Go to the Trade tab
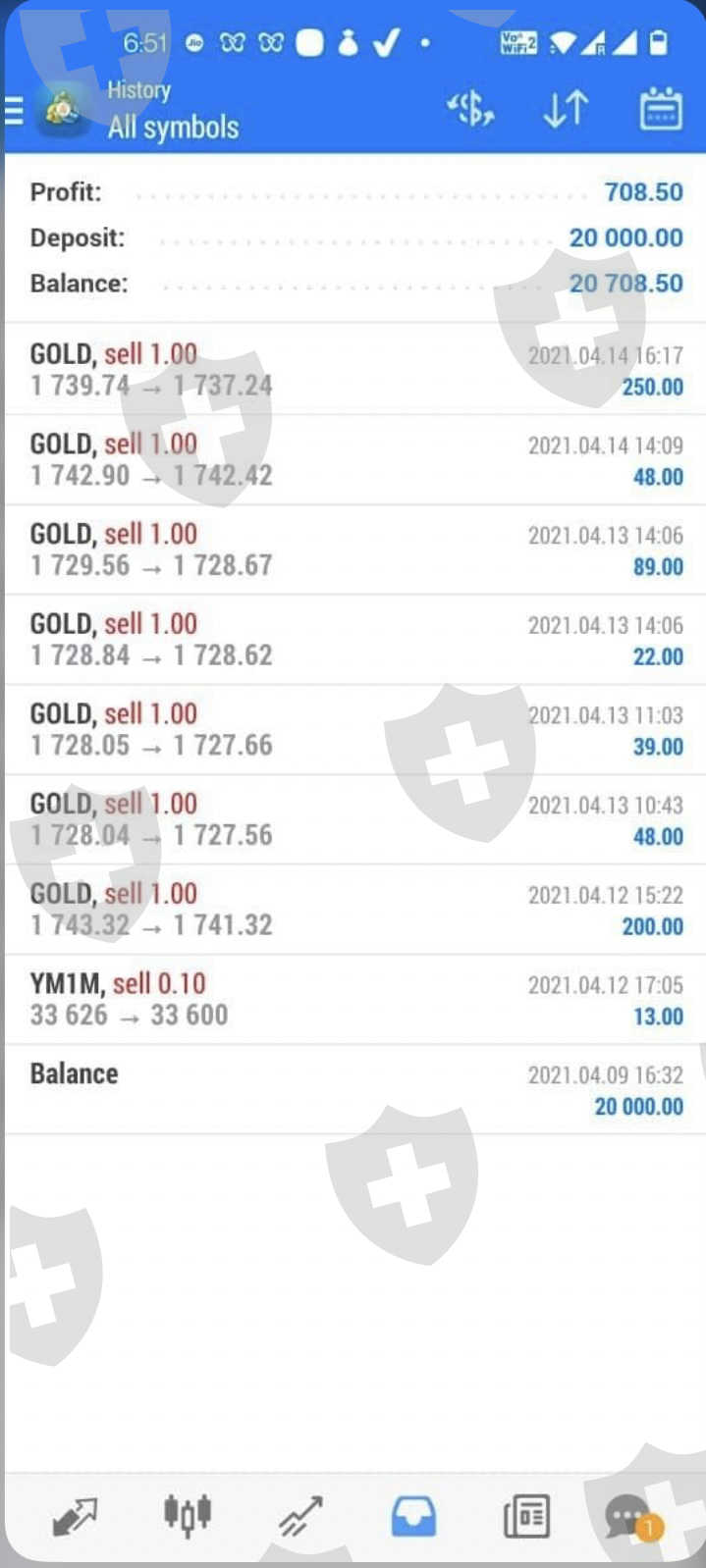706x1568 pixels. 300,1516
